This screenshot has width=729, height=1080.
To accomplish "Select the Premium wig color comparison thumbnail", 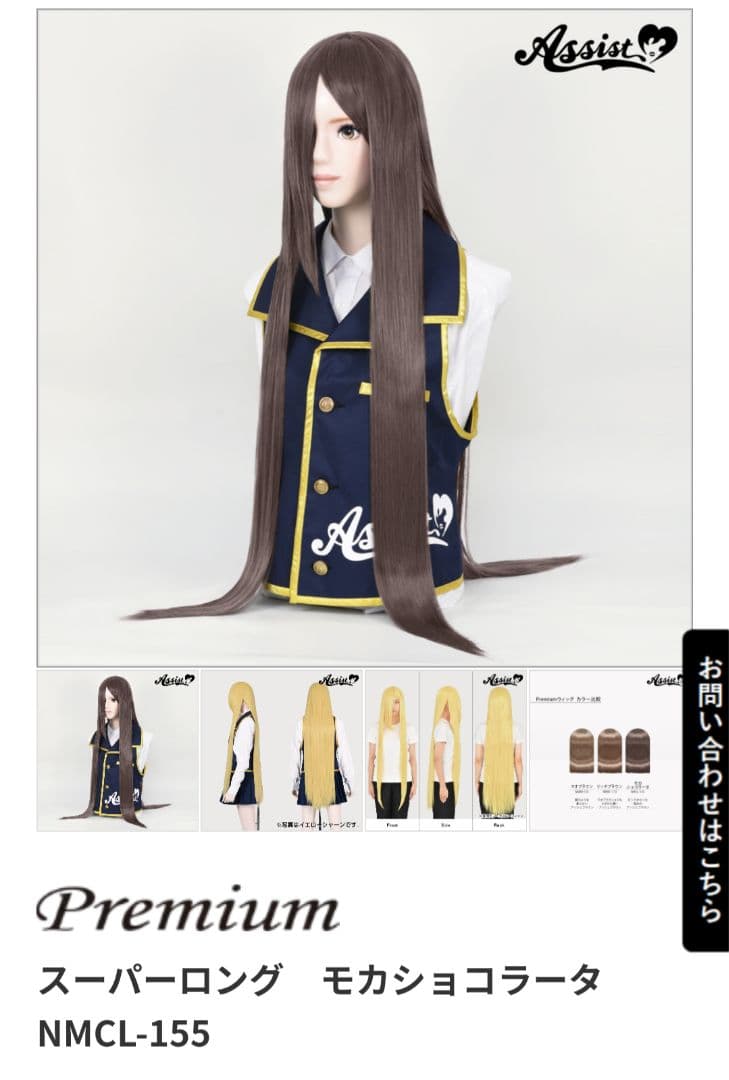I will 610,750.
